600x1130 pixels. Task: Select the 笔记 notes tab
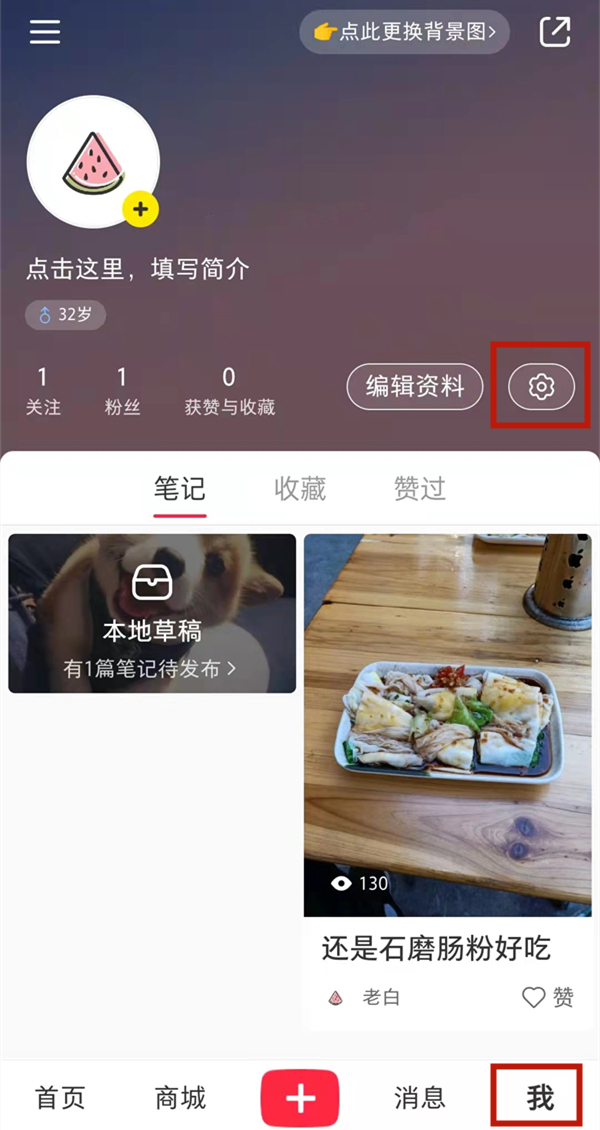(180, 489)
